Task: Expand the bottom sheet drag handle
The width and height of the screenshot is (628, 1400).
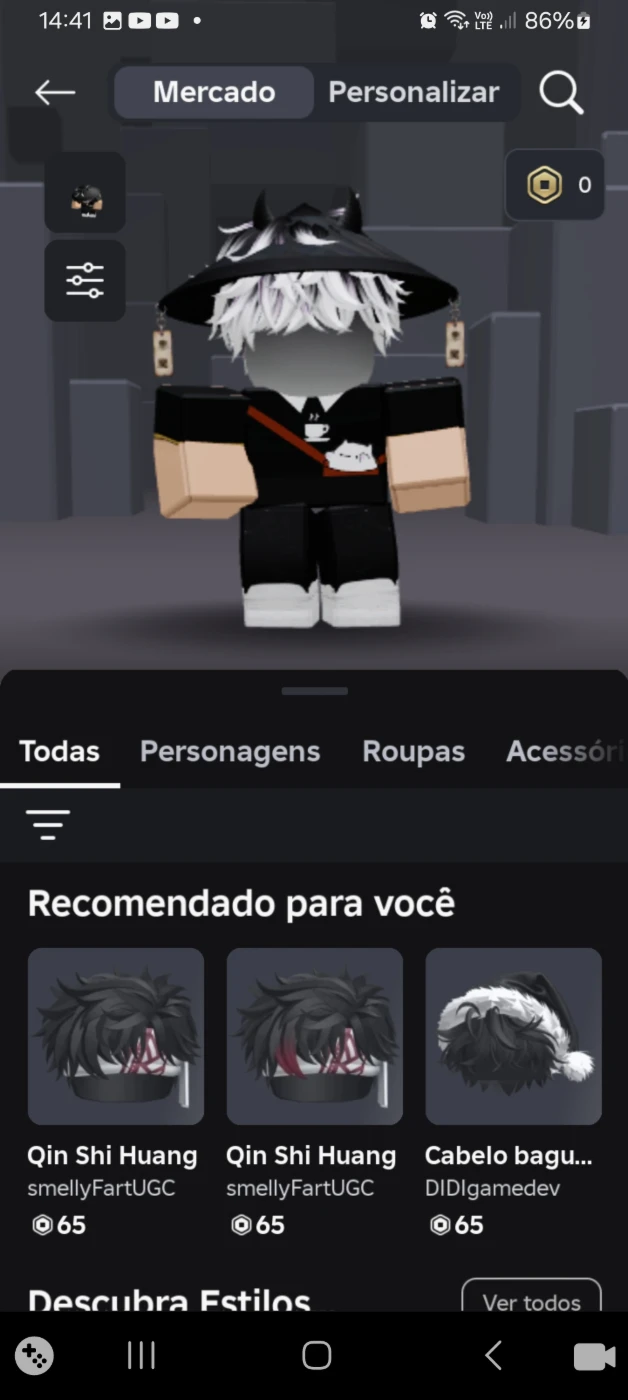Action: [x=314, y=691]
